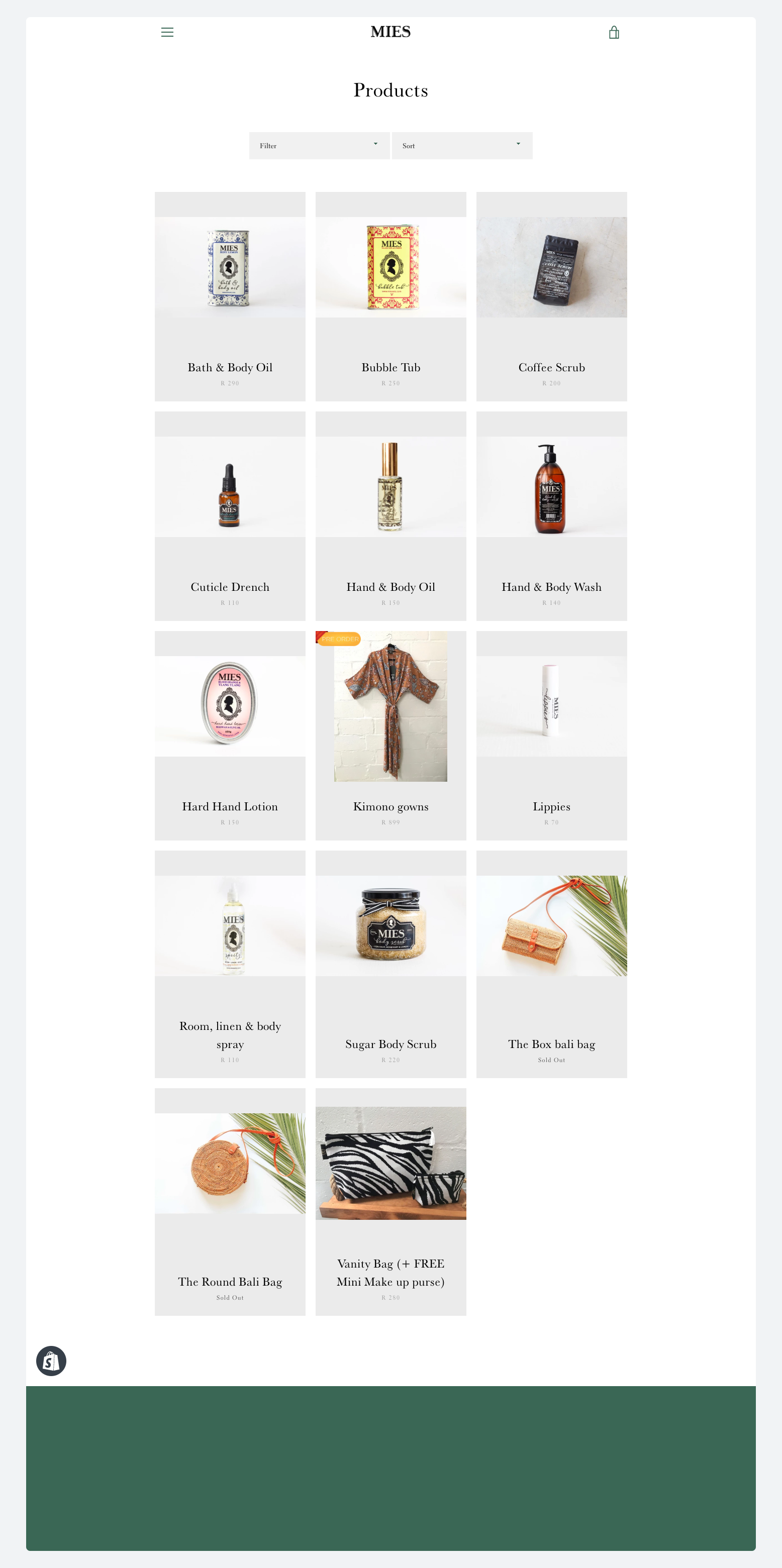
Task: Select the Sugar Body Scrub card
Action: click(390, 964)
